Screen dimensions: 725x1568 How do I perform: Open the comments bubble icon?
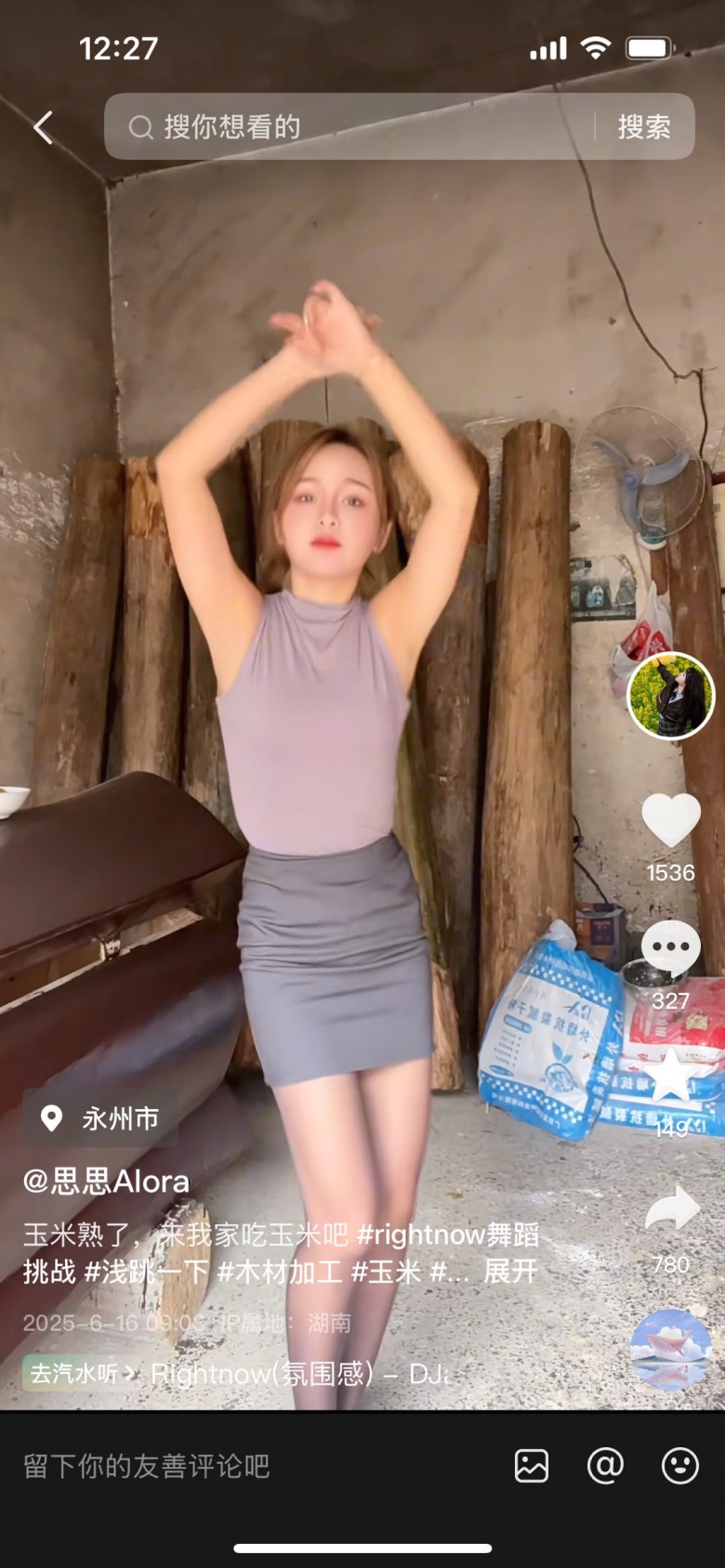670,947
